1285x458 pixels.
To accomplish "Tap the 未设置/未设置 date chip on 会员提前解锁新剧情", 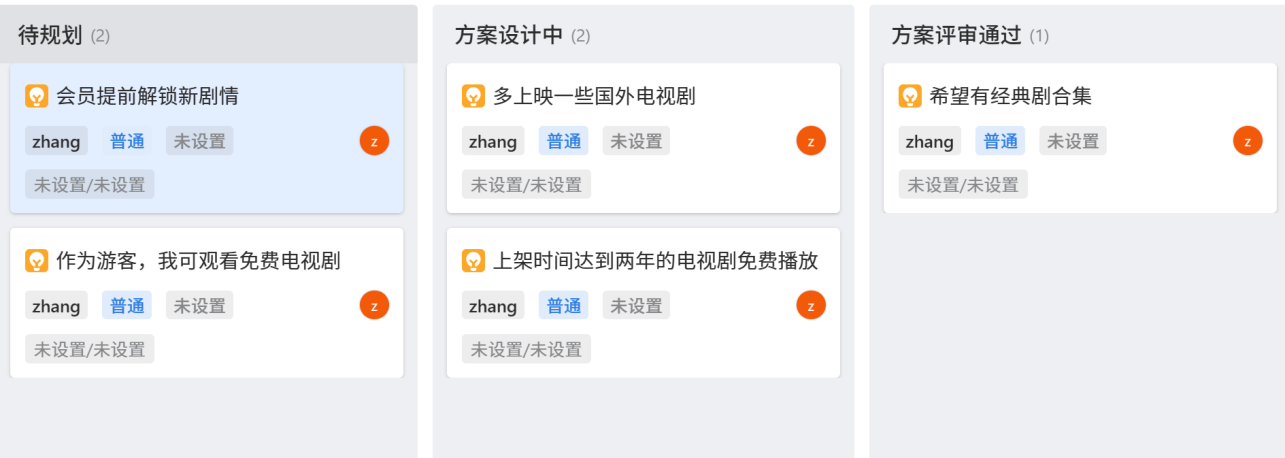I will coord(90,184).
